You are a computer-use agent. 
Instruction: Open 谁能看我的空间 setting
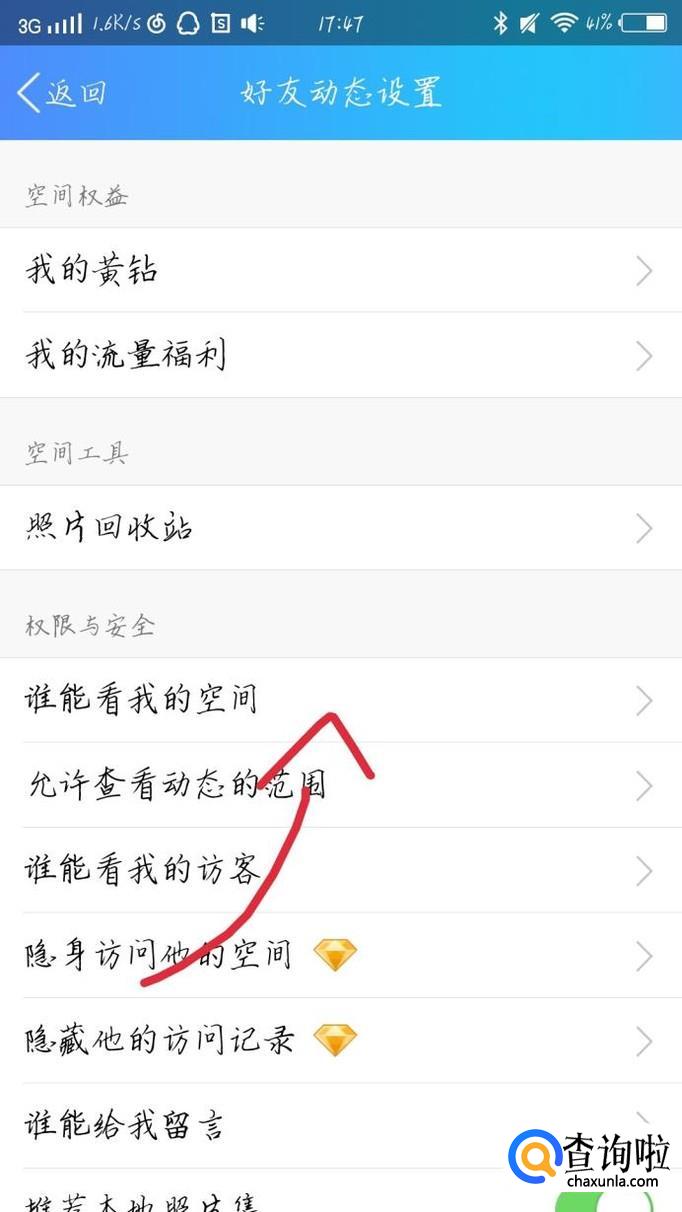pos(340,700)
